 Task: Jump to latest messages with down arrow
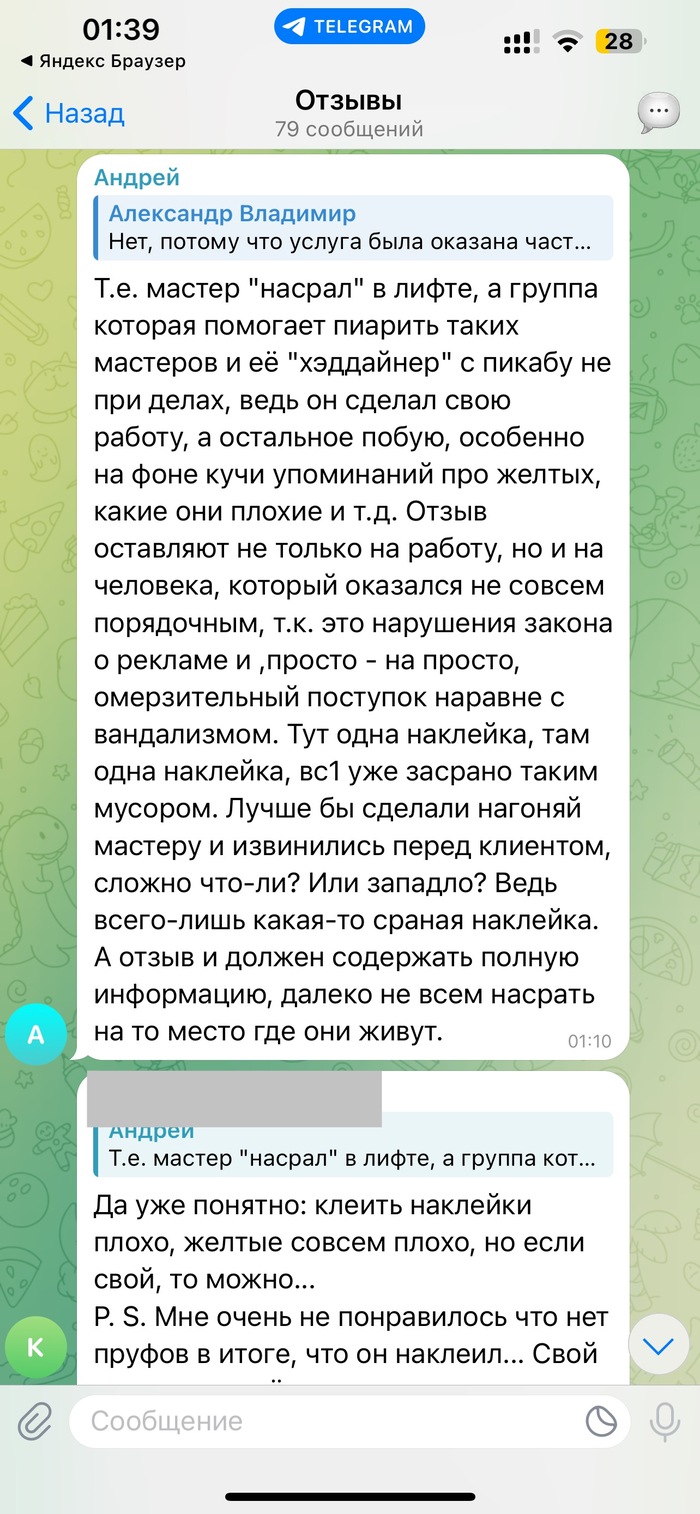point(658,1346)
